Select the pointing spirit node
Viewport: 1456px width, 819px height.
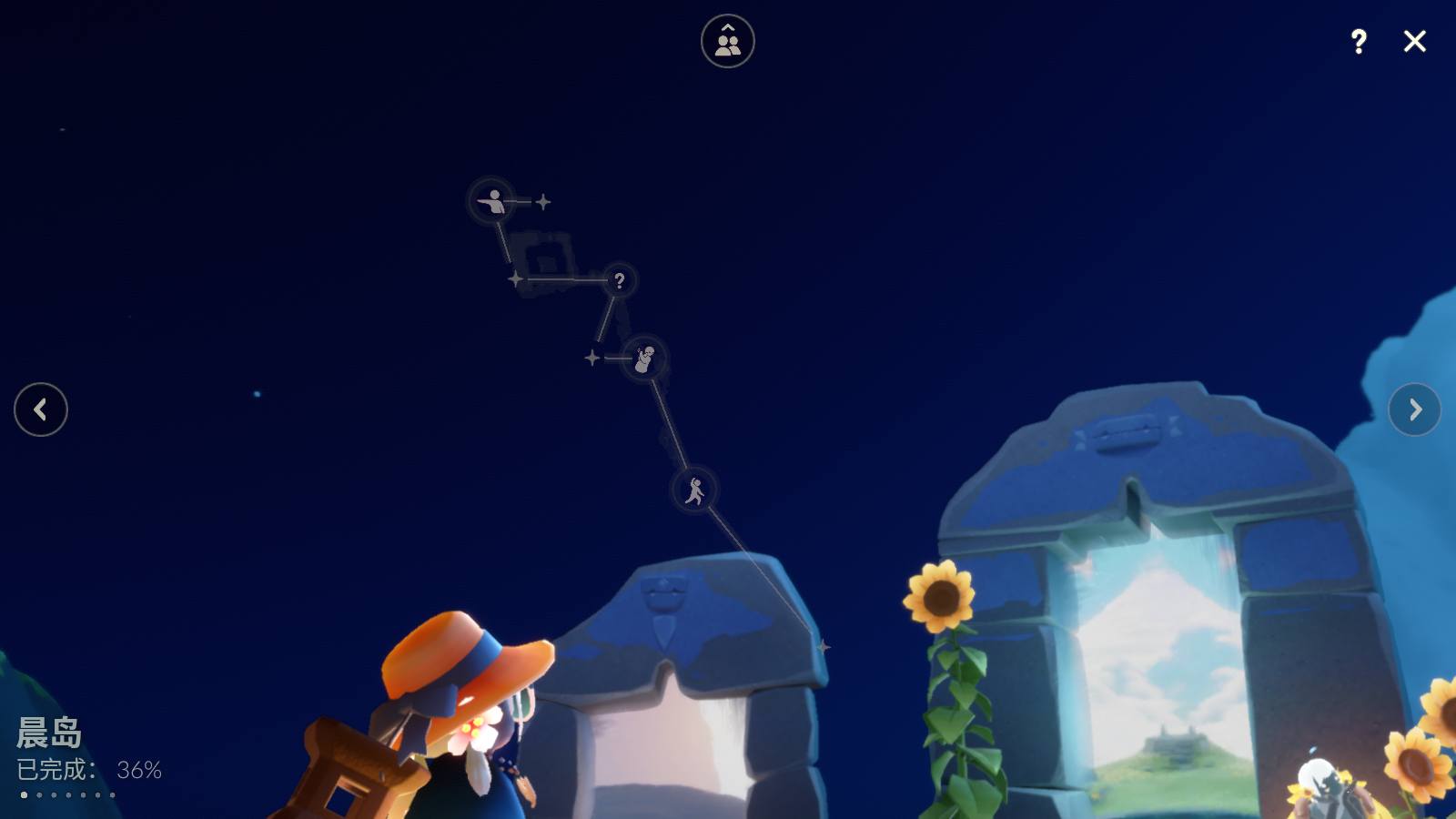pyautogui.click(x=492, y=200)
